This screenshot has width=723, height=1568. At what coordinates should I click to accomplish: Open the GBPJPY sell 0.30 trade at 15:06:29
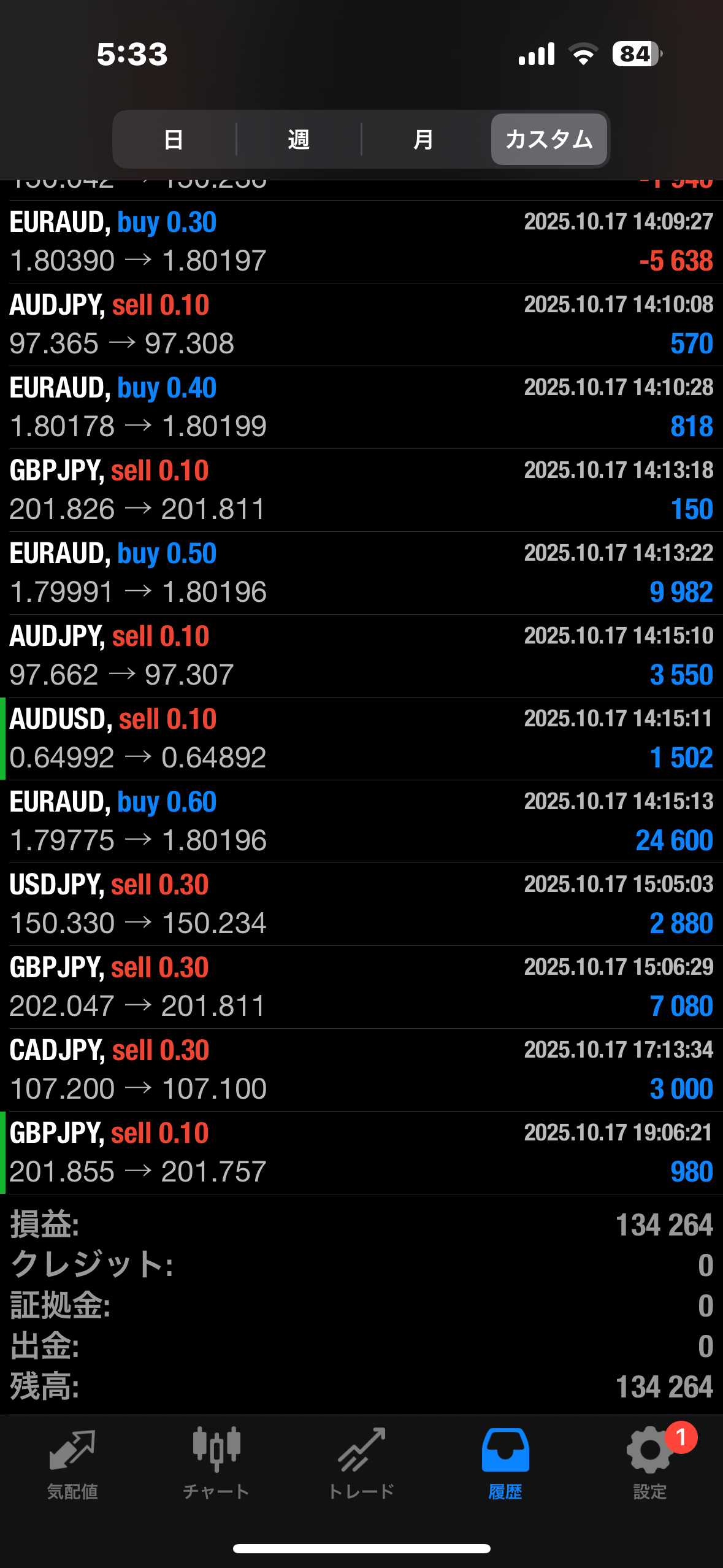point(361,986)
